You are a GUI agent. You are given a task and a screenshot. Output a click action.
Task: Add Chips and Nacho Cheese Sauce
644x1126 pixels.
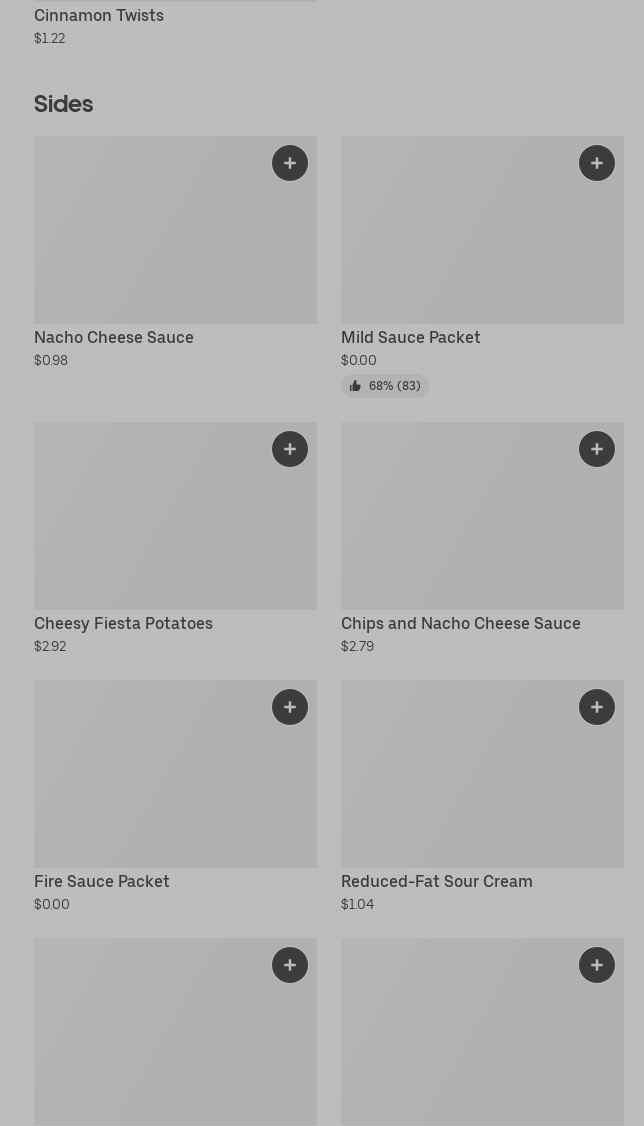(597, 449)
